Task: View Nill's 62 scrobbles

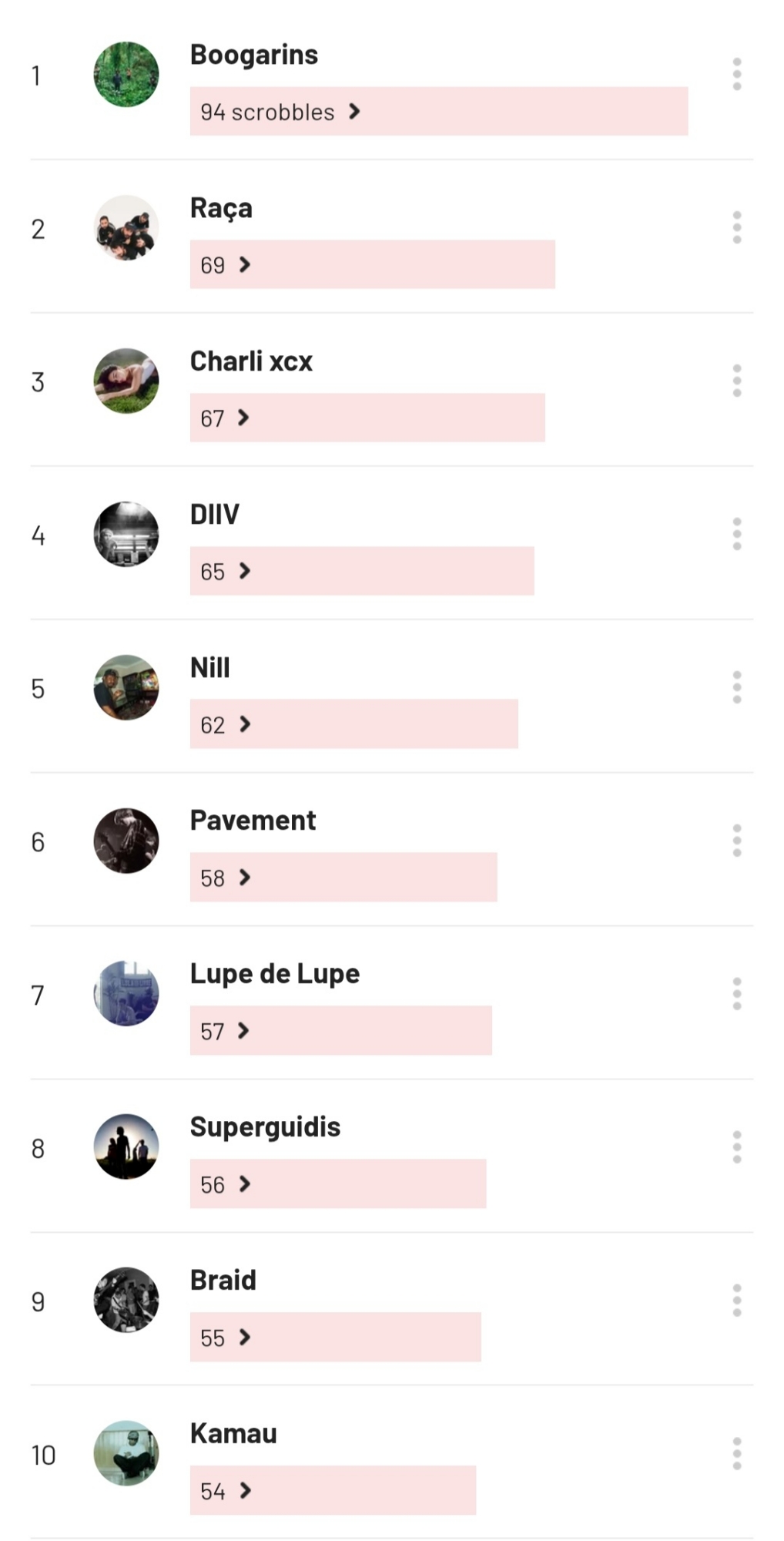Action: [225, 724]
